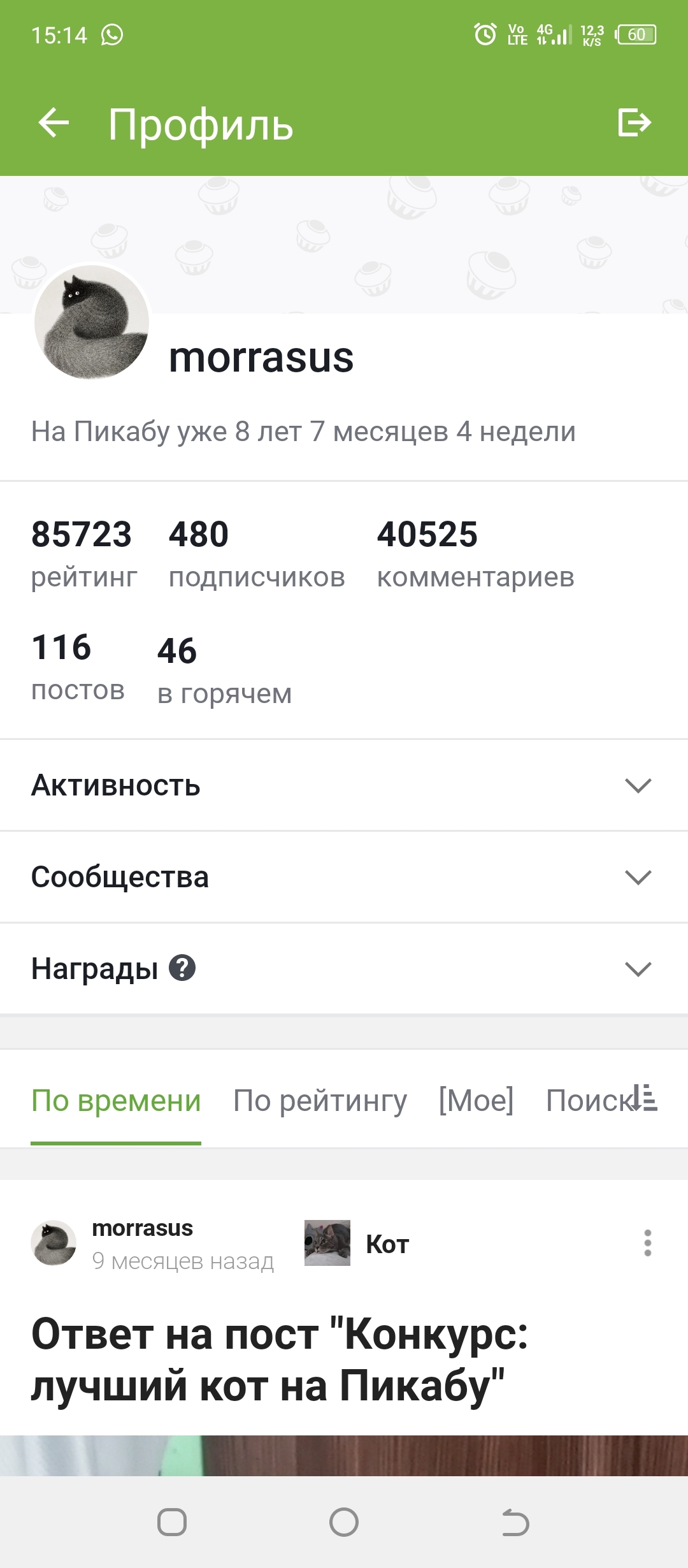Tap the logout icon in the app bar
The image size is (688, 1568).
point(634,122)
